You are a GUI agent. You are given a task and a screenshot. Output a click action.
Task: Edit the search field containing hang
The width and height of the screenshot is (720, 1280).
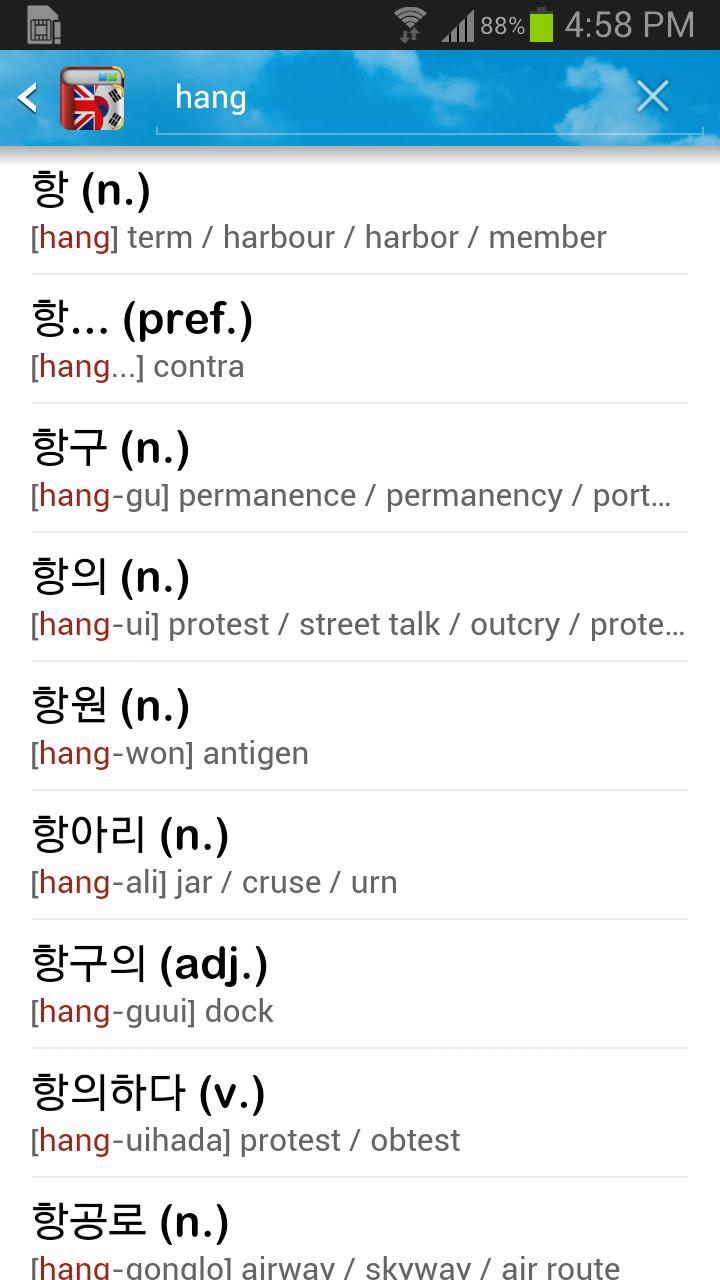pyautogui.click(x=400, y=97)
